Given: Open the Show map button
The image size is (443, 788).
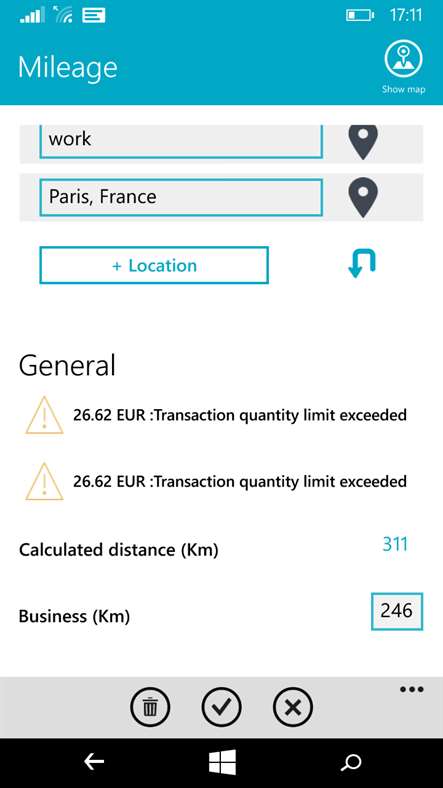Looking at the screenshot, I should pyautogui.click(x=403, y=67).
